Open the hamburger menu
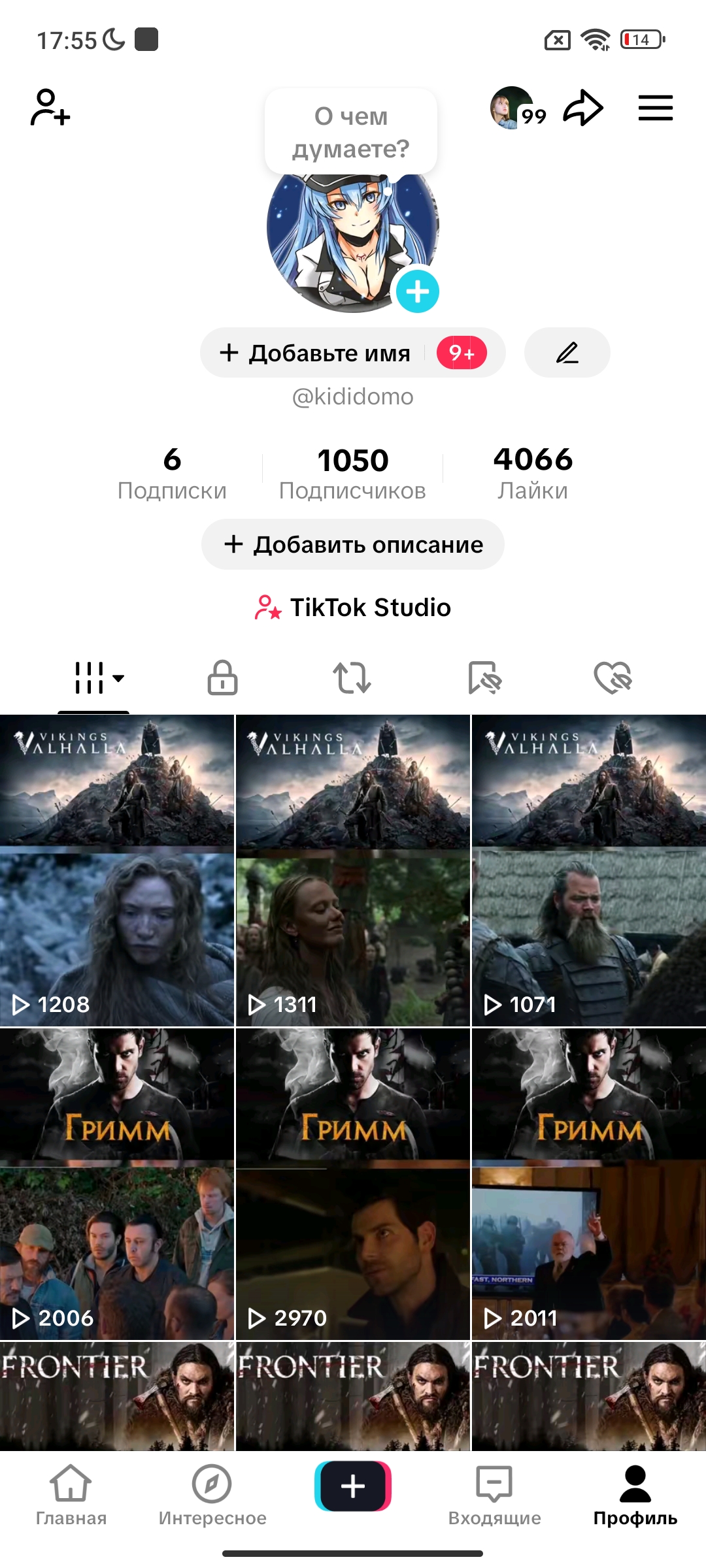Image resolution: width=706 pixels, height=1568 pixels. (655, 108)
